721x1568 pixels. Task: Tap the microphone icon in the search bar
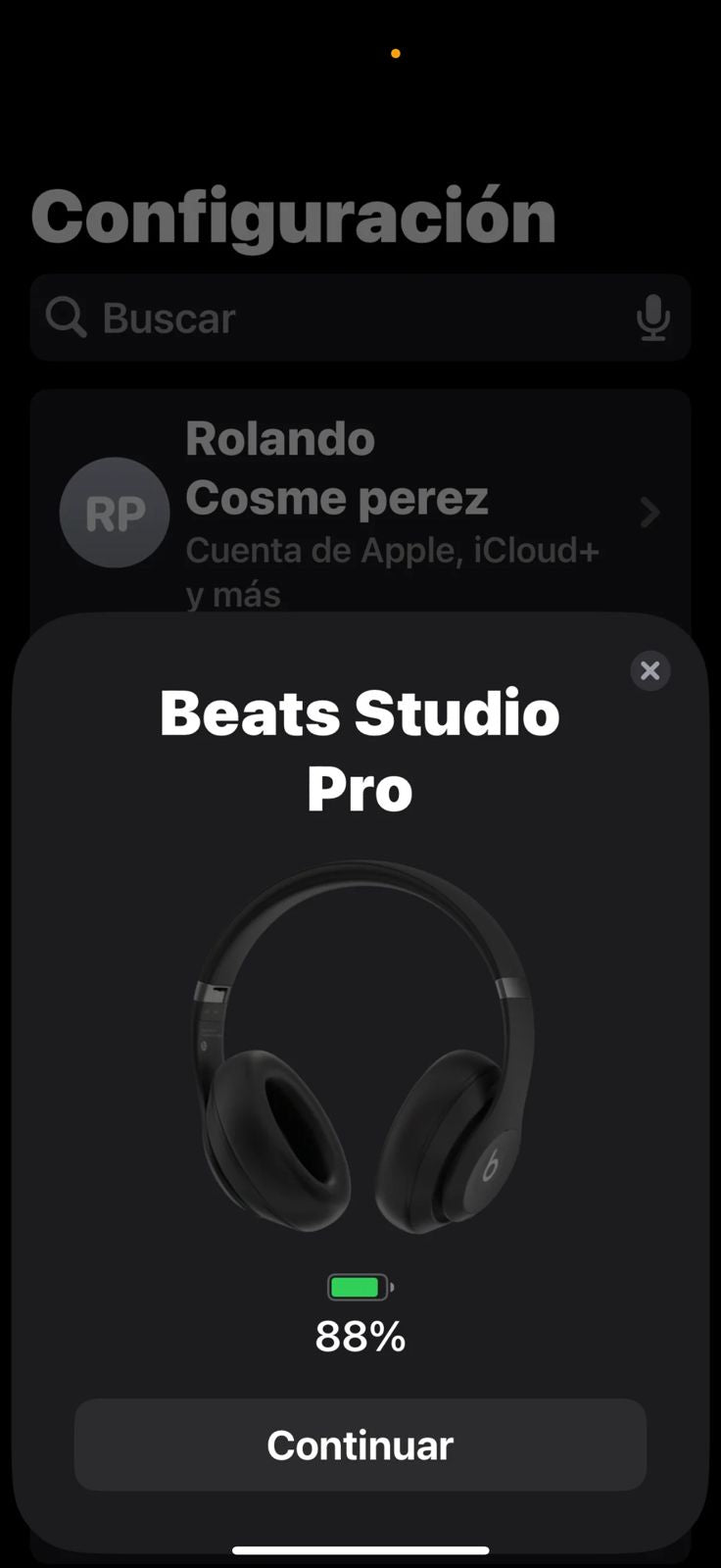[652, 318]
